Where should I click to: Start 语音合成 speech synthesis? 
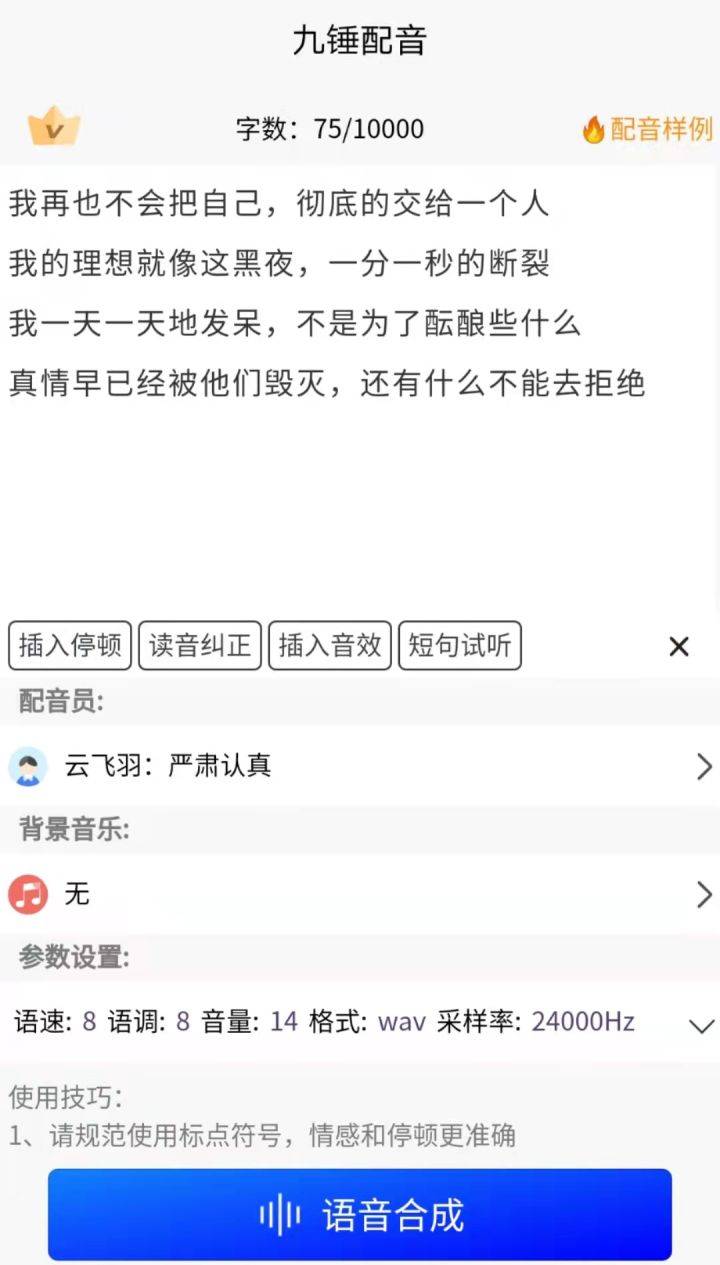click(360, 1215)
